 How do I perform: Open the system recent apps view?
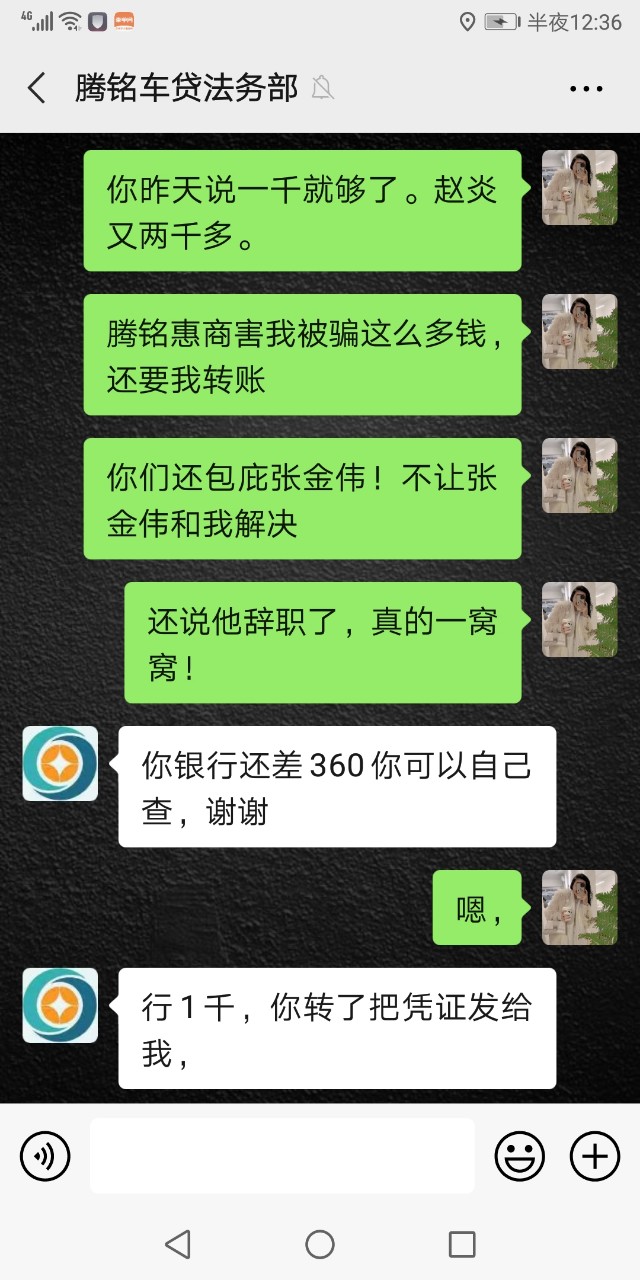(x=462, y=1244)
